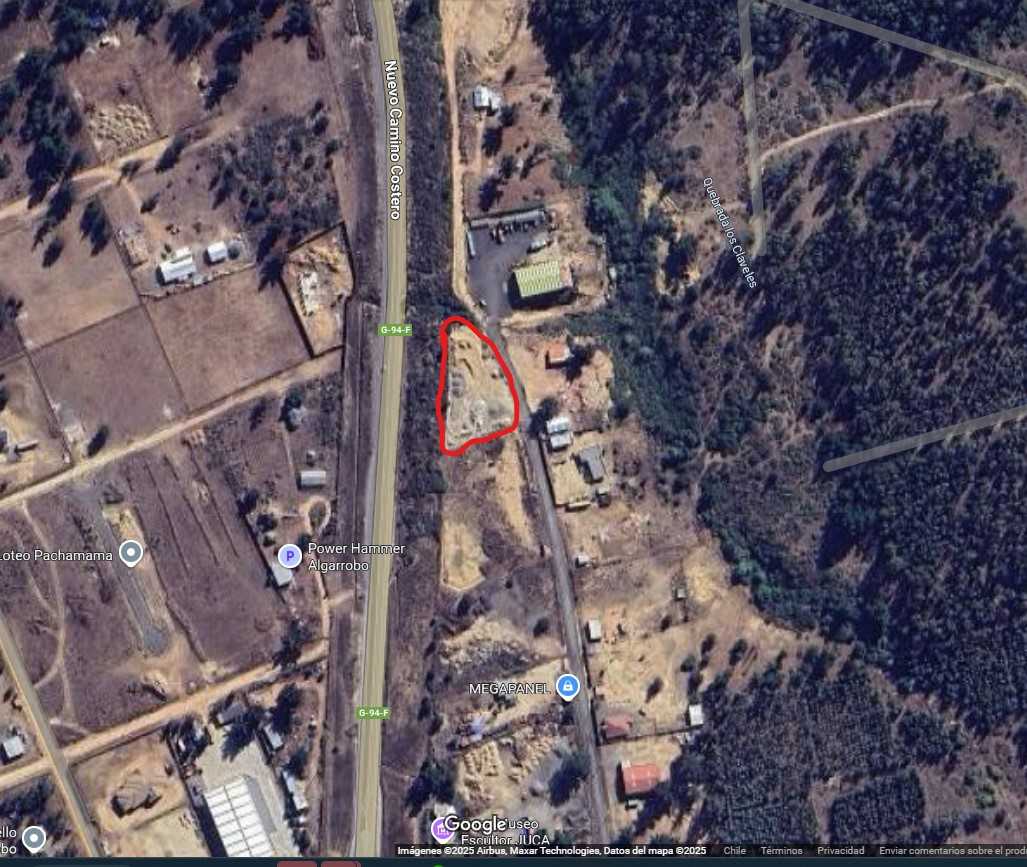
Task: Open the Términos link
Action: coord(781,851)
